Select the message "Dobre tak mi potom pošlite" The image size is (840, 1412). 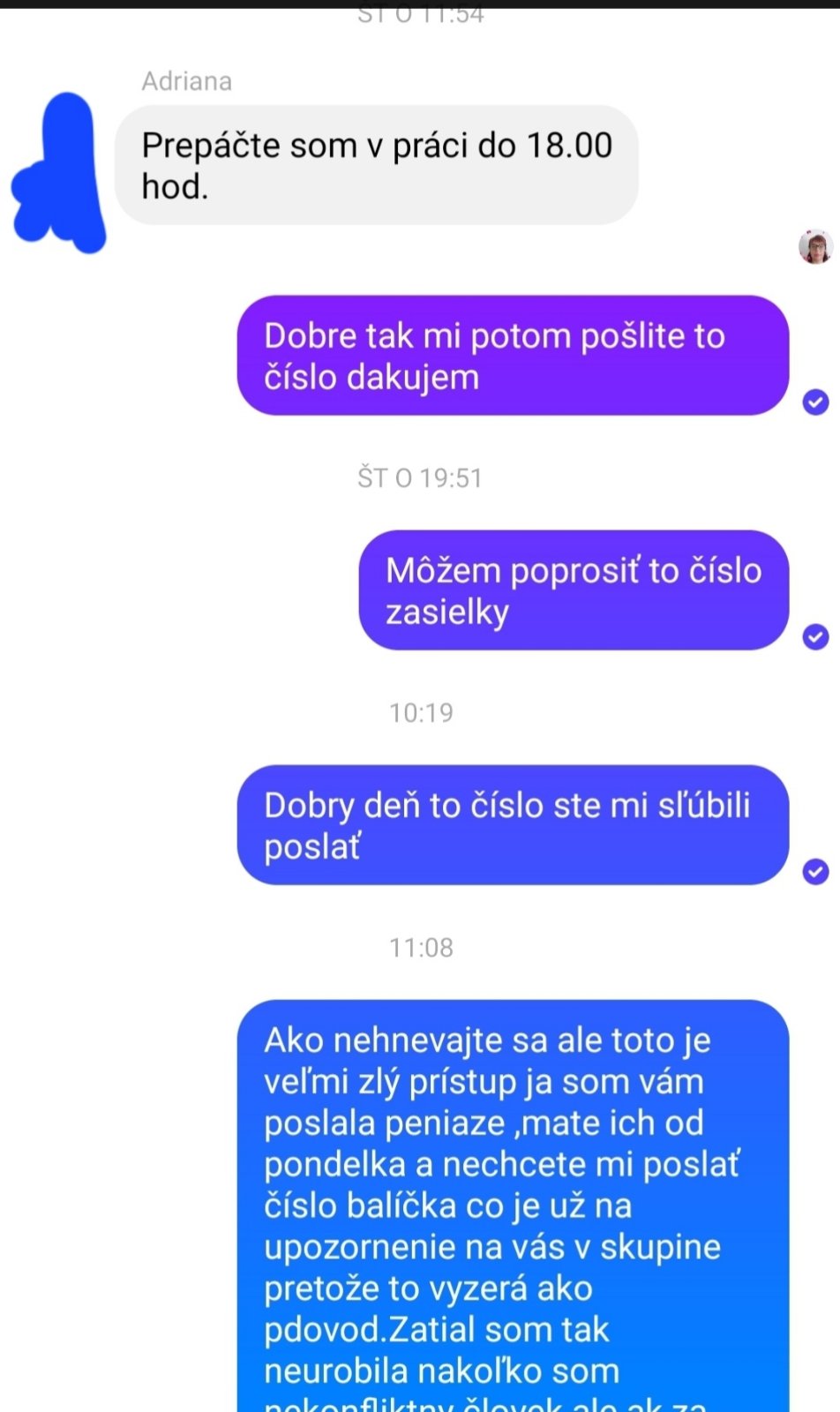(513, 356)
